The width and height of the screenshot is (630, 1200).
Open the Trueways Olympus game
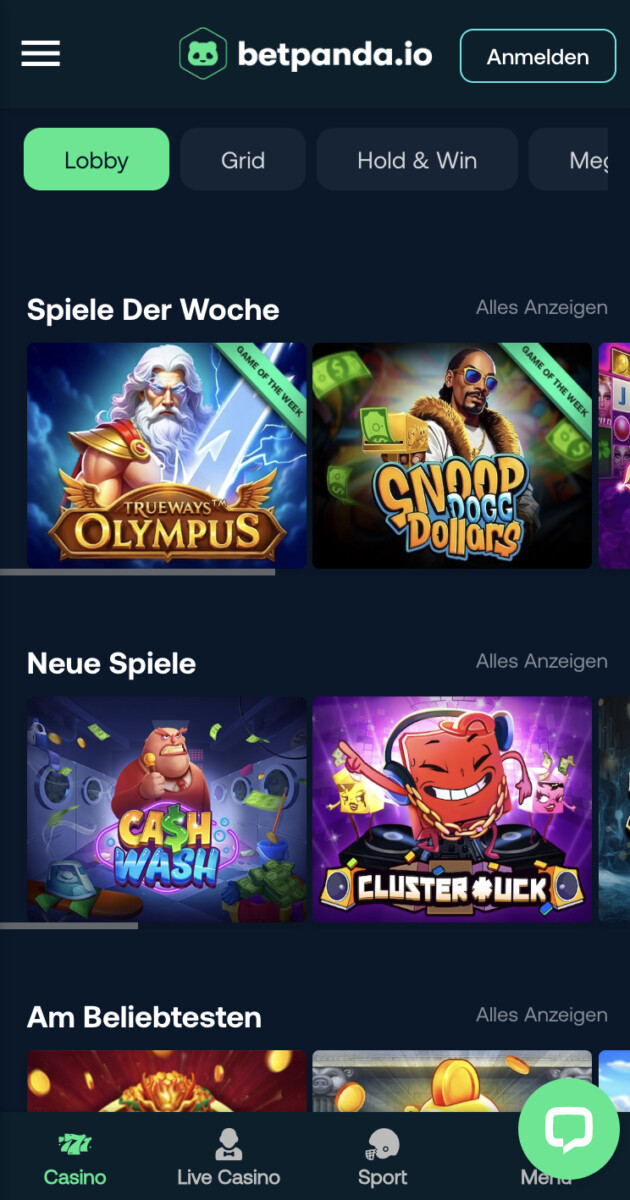166,456
